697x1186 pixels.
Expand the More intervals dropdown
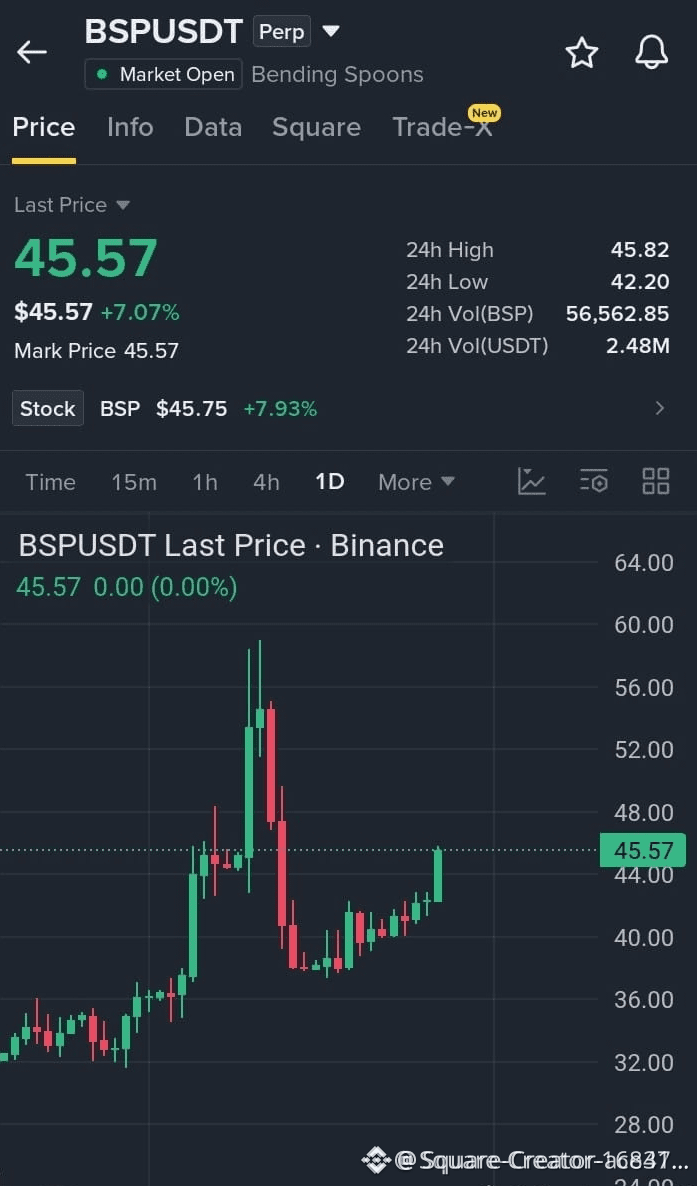416,482
